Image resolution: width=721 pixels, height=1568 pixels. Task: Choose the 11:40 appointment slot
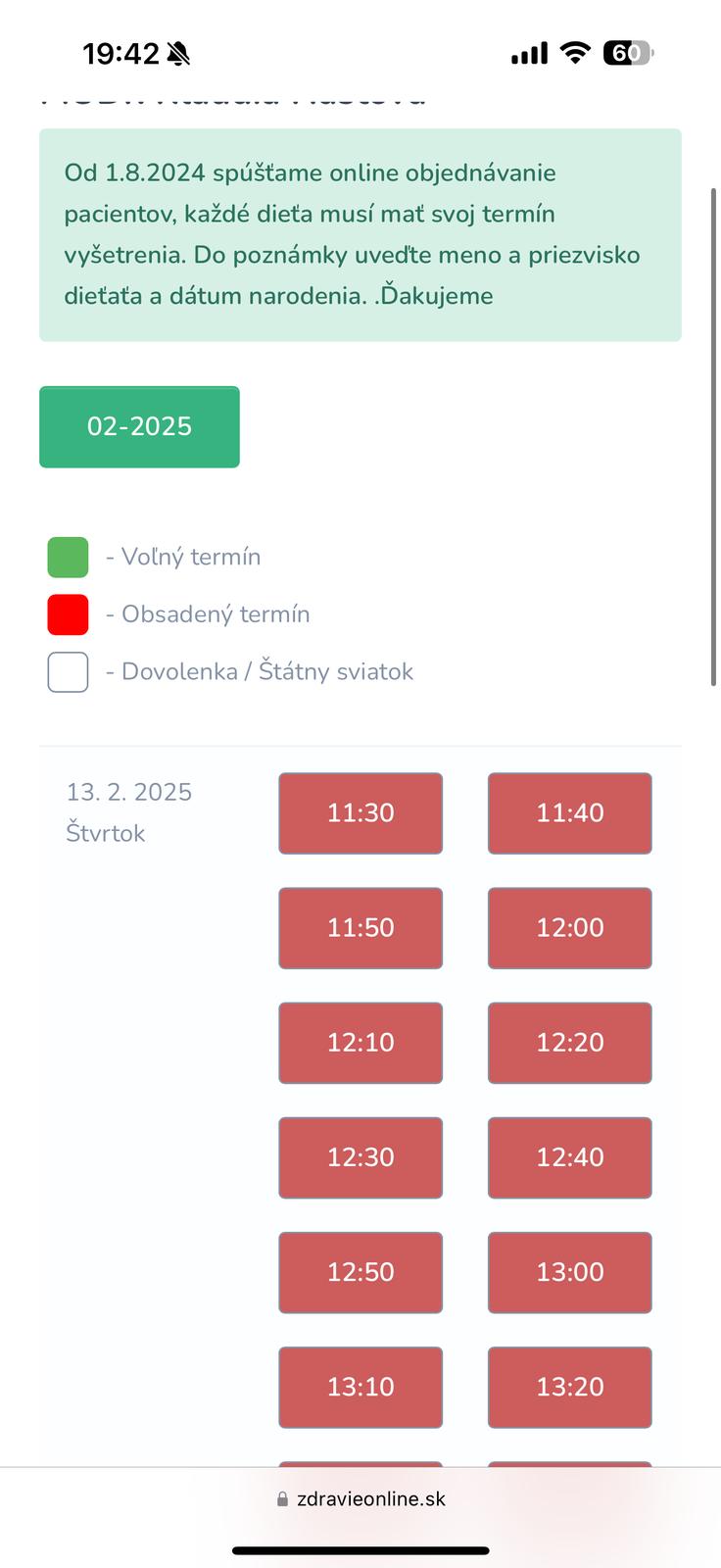coord(569,812)
